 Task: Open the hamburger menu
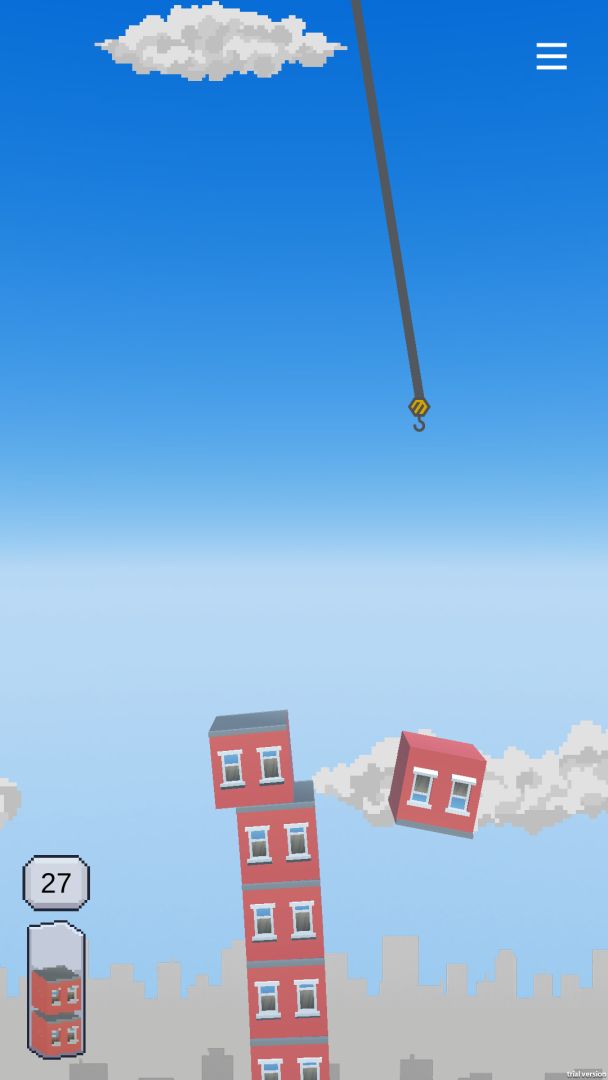click(551, 56)
